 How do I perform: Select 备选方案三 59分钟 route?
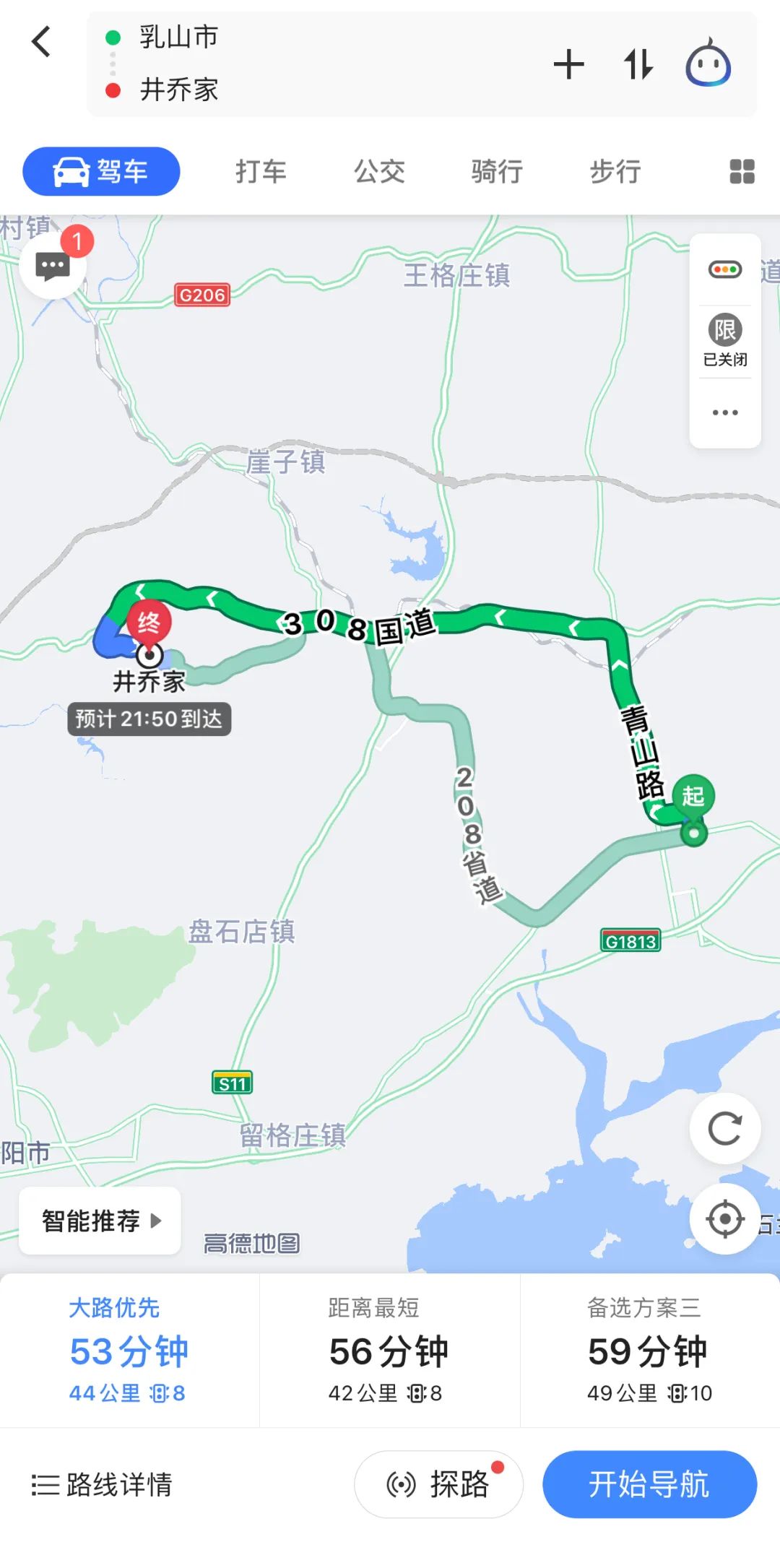(x=649, y=1350)
